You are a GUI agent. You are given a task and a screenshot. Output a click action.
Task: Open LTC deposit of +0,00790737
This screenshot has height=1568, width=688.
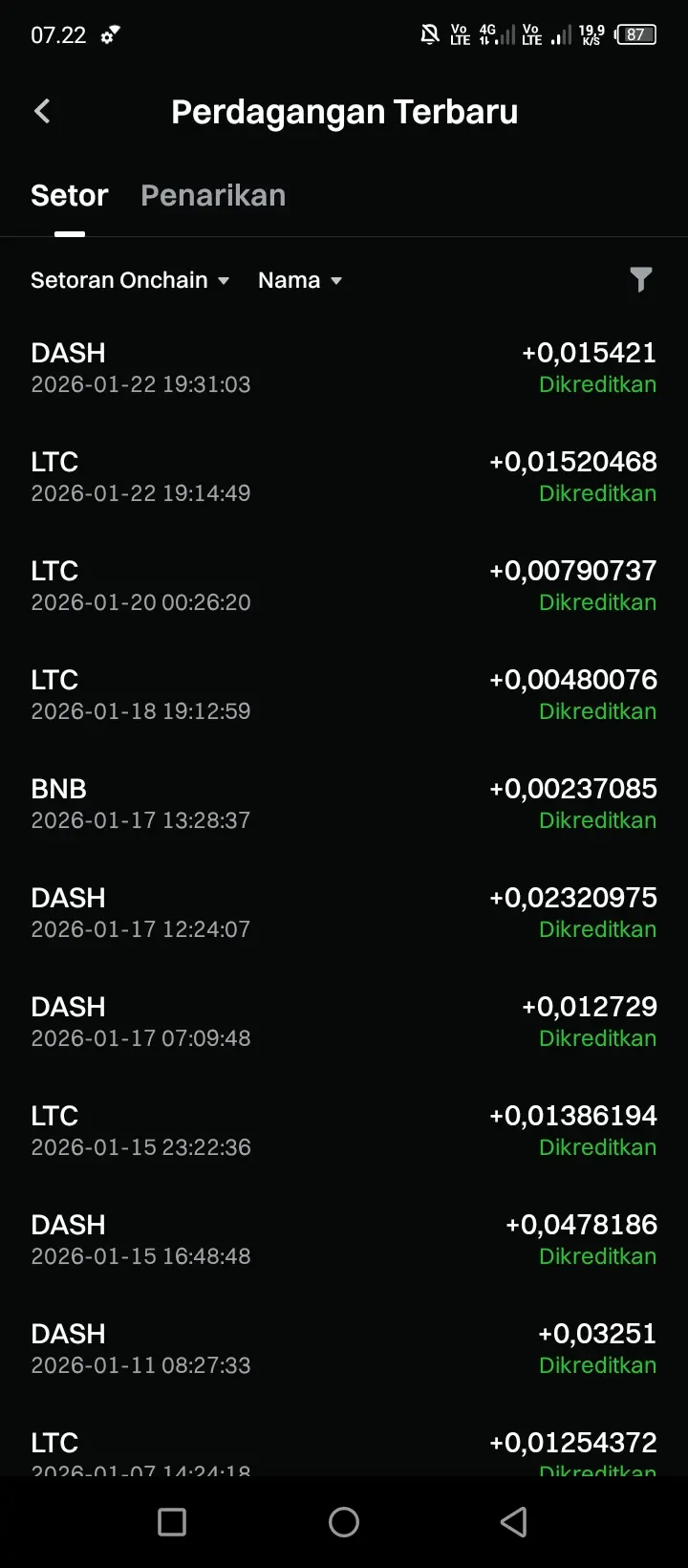[344, 586]
